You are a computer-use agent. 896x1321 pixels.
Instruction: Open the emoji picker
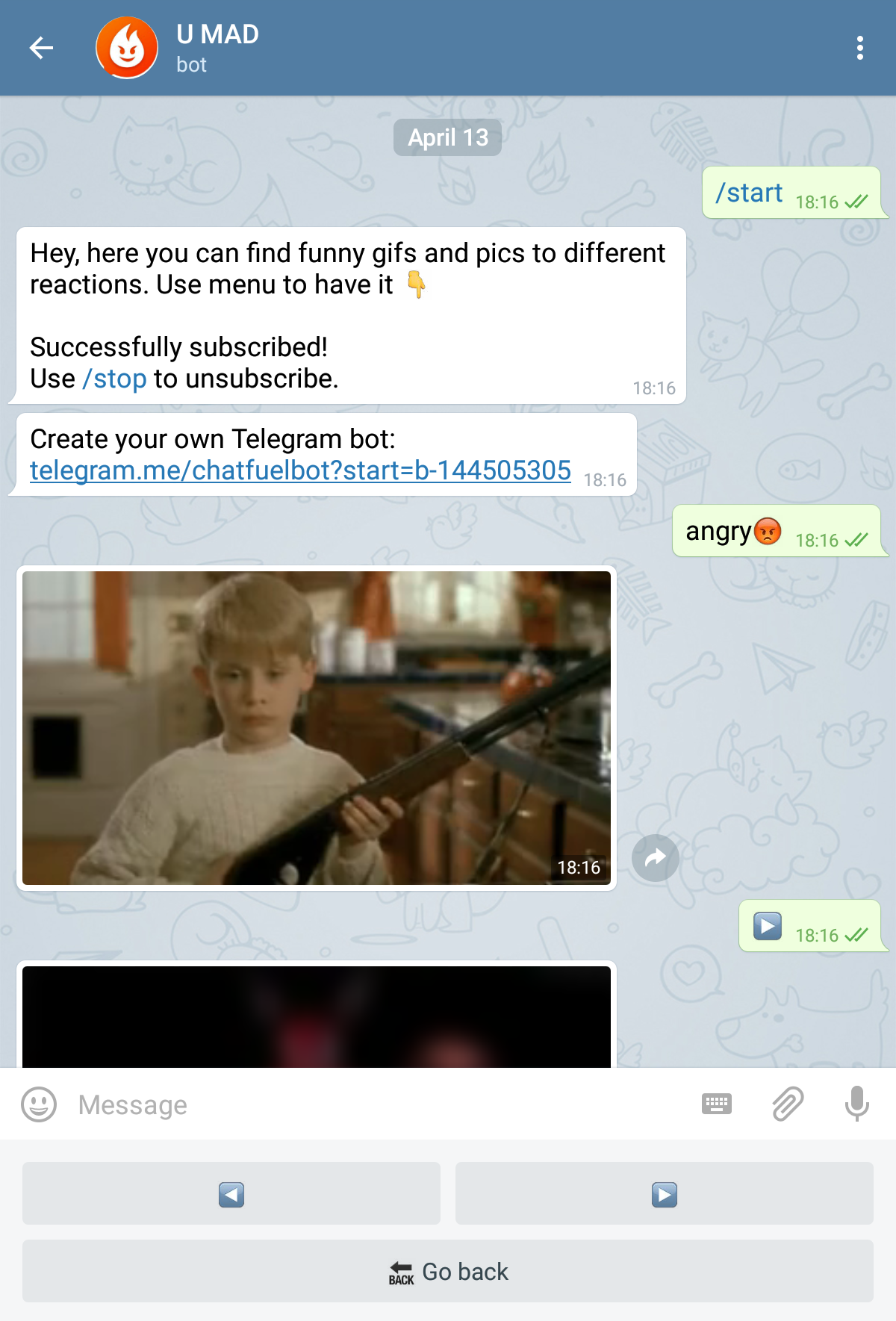pos(39,1104)
